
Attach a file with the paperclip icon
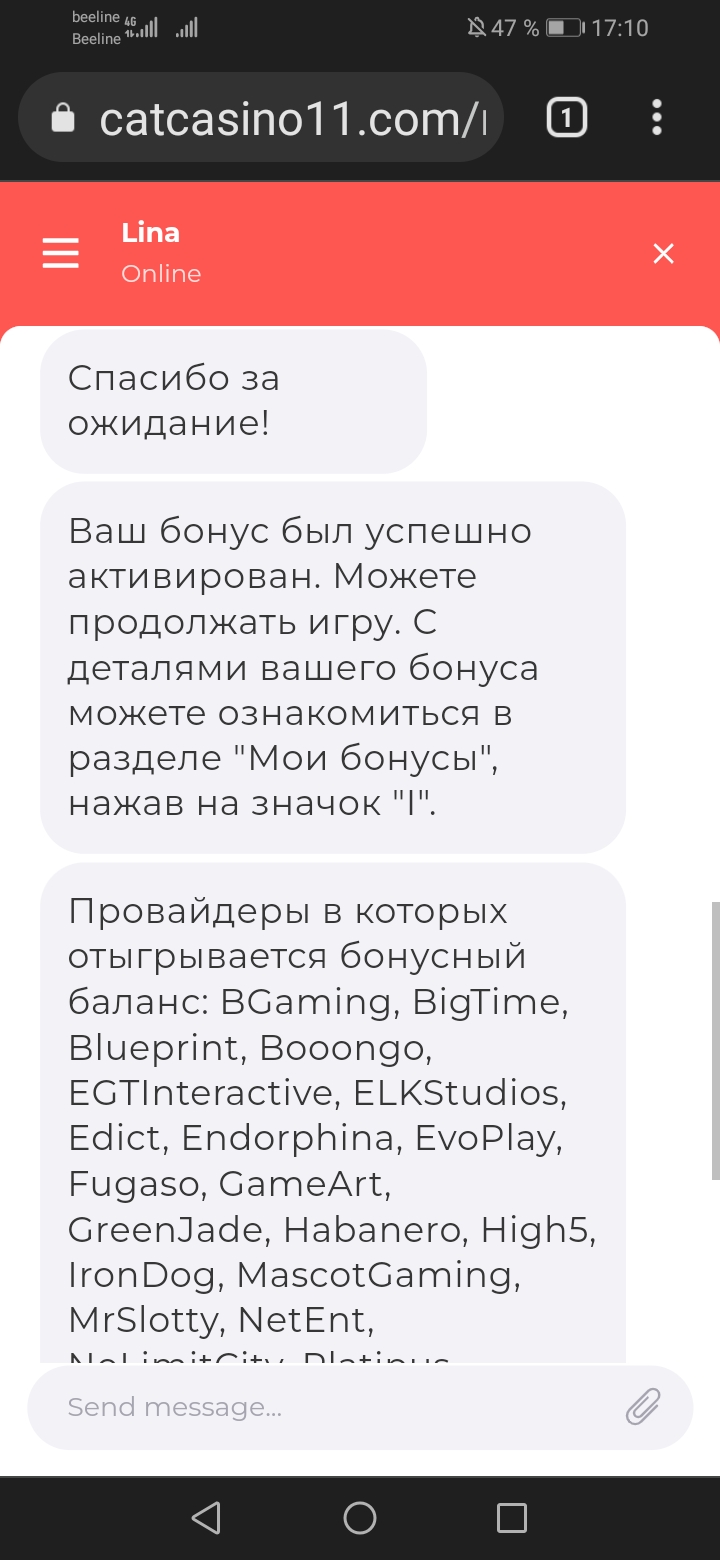(x=643, y=1406)
